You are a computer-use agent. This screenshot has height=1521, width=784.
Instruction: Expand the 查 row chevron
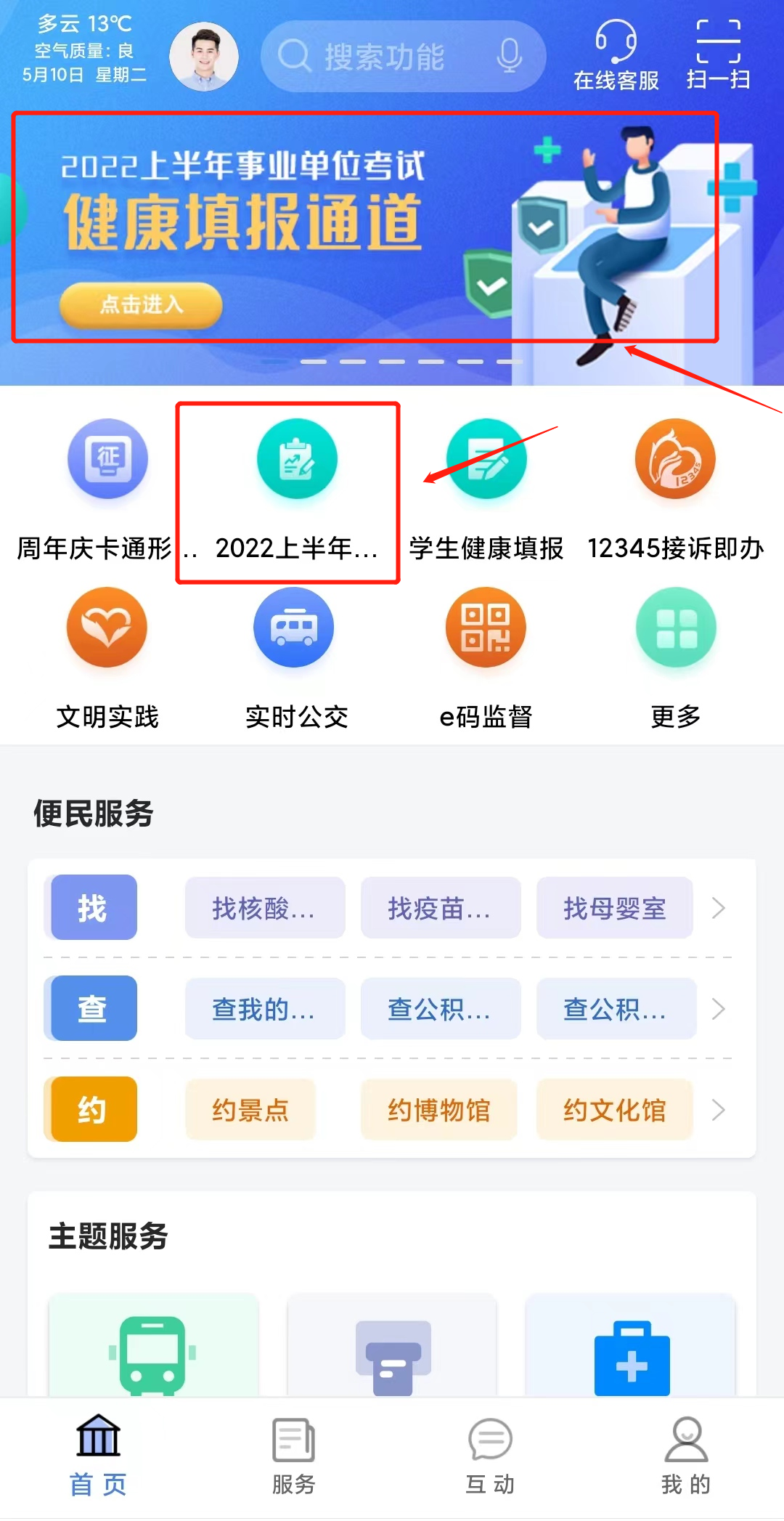click(719, 1009)
